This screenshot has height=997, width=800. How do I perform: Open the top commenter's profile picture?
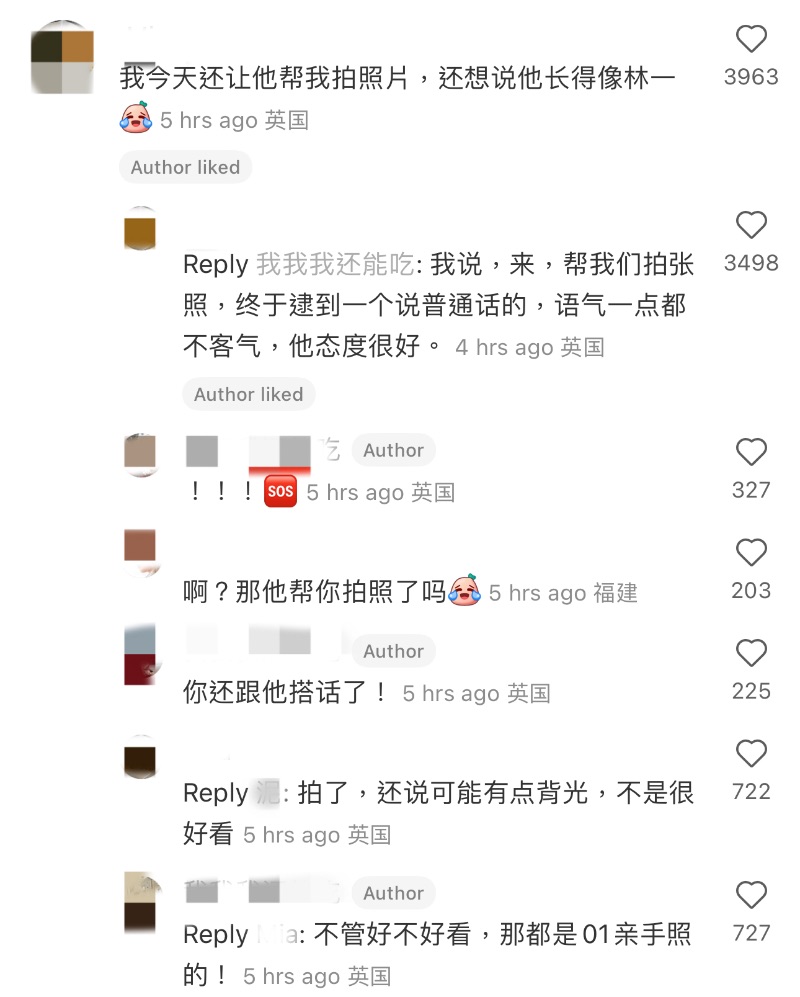pos(63,58)
